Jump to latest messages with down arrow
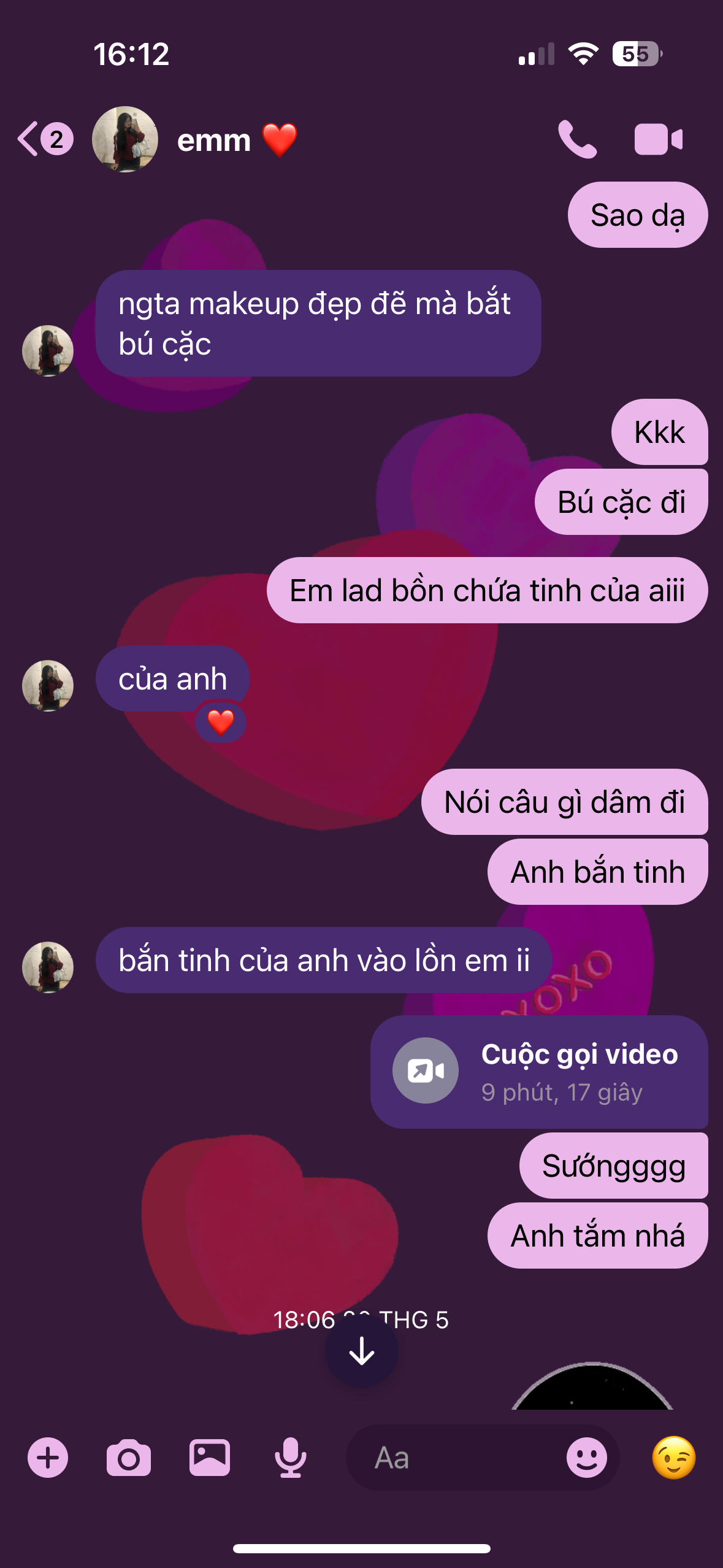Viewport: 723px width, 1568px height. (361, 1351)
